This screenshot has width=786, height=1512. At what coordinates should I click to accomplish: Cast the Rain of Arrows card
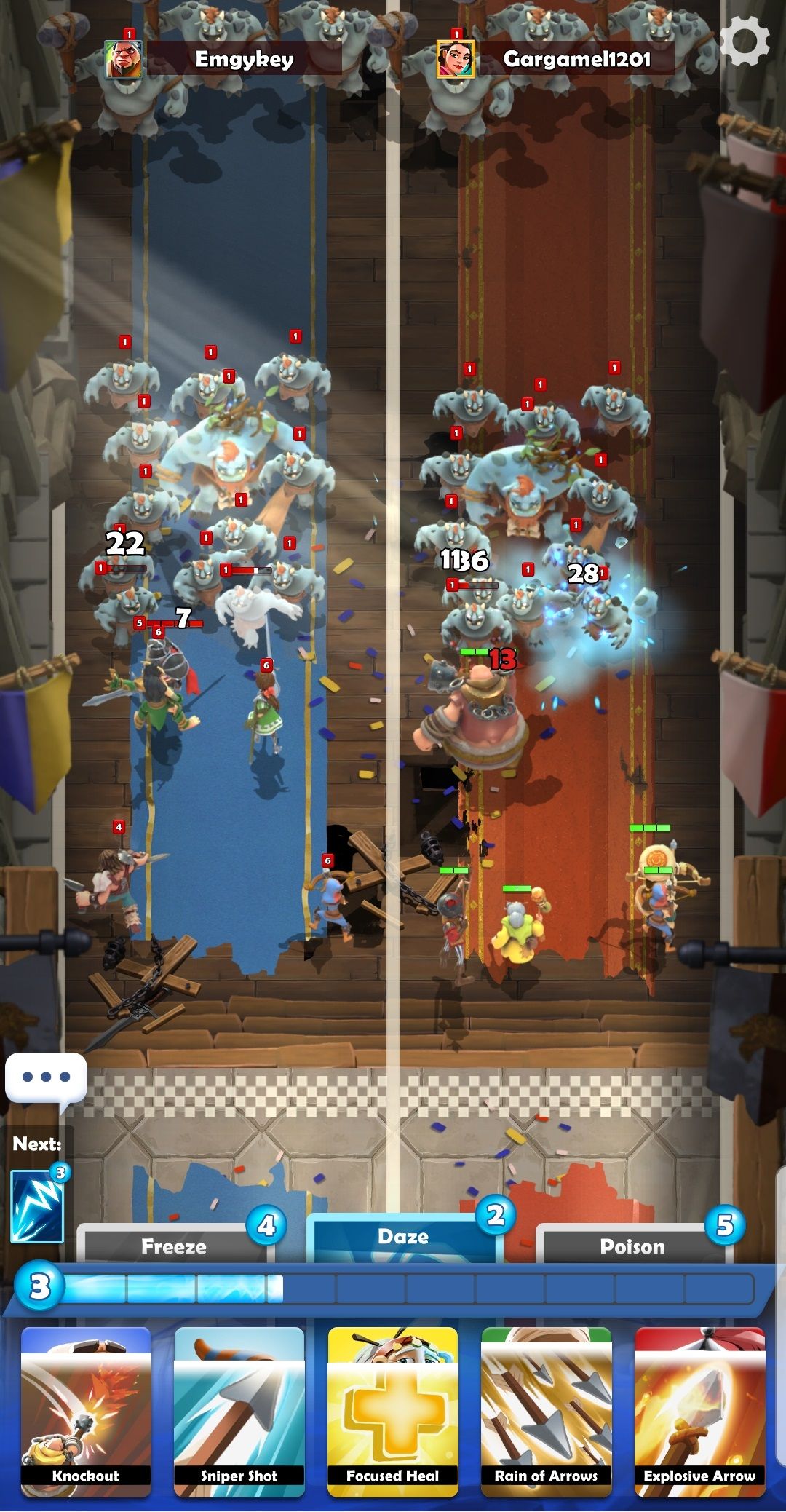(547, 1412)
